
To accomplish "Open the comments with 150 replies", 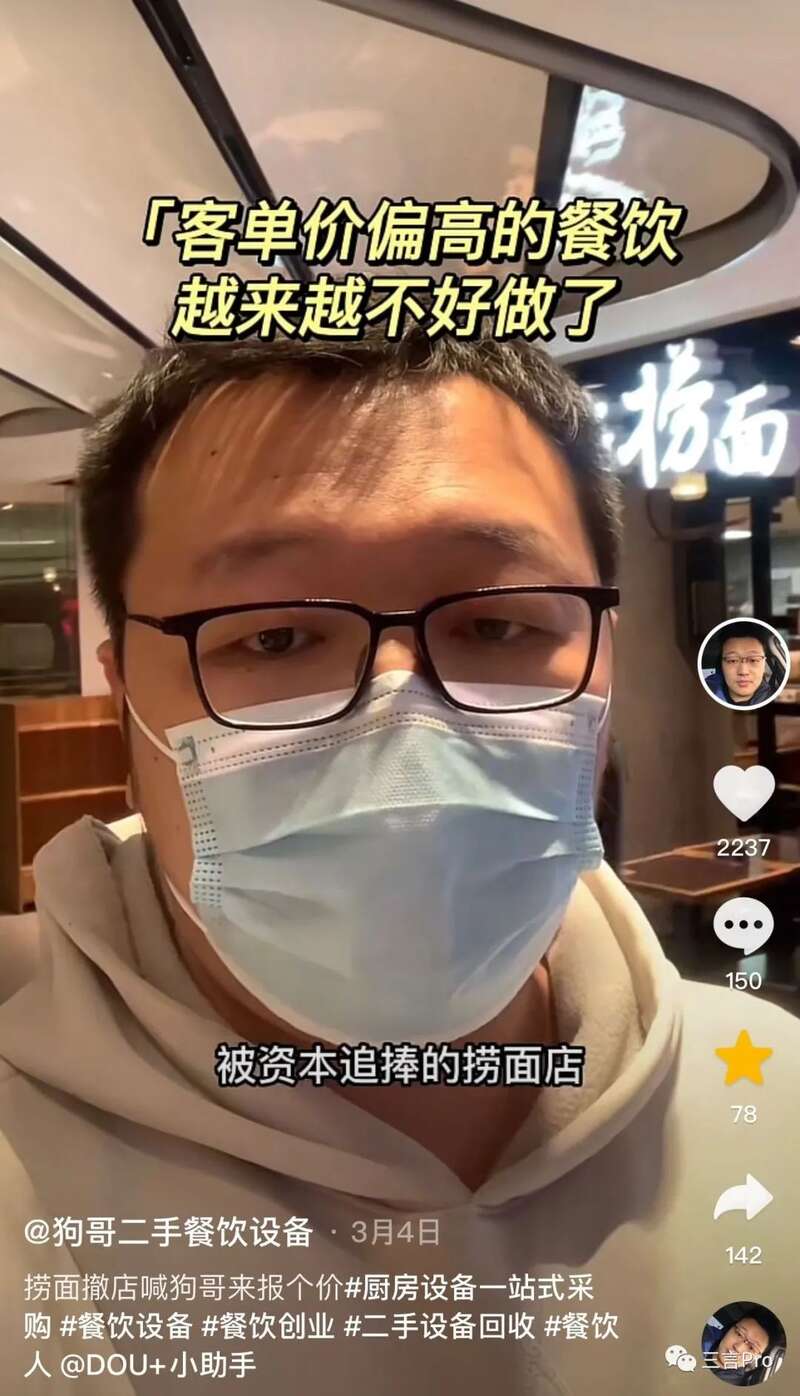I will 743,927.
